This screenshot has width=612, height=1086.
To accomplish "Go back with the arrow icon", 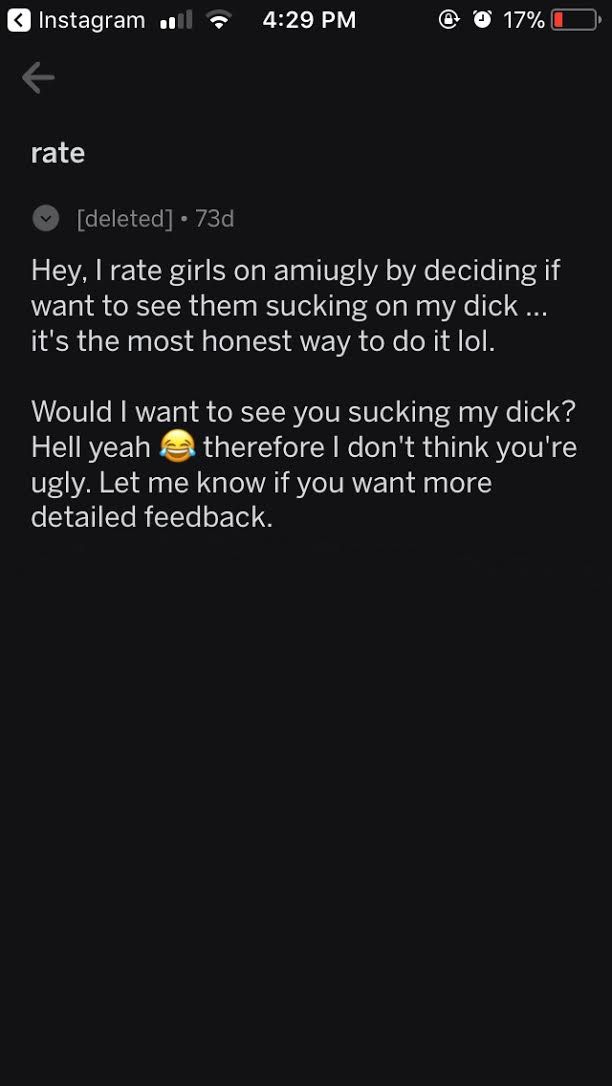I will (38, 77).
